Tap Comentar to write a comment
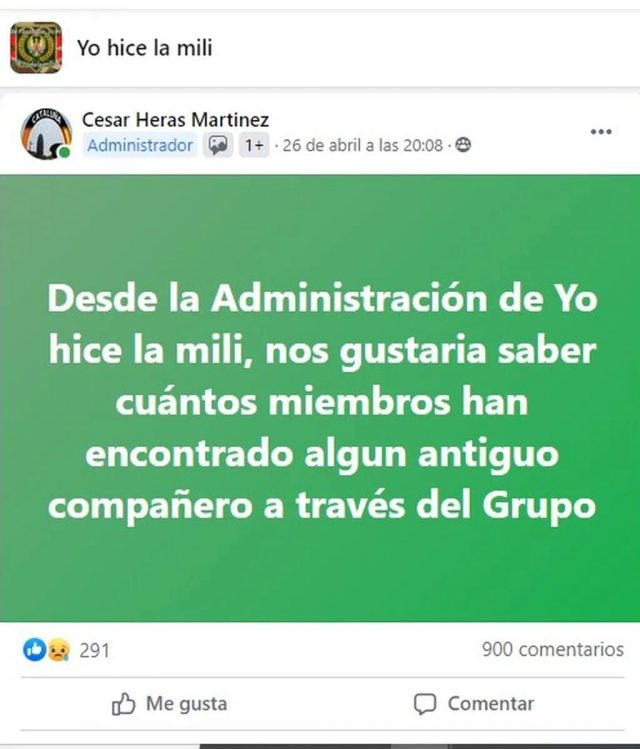Screen dimensions: 640x749 click(x=474, y=703)
